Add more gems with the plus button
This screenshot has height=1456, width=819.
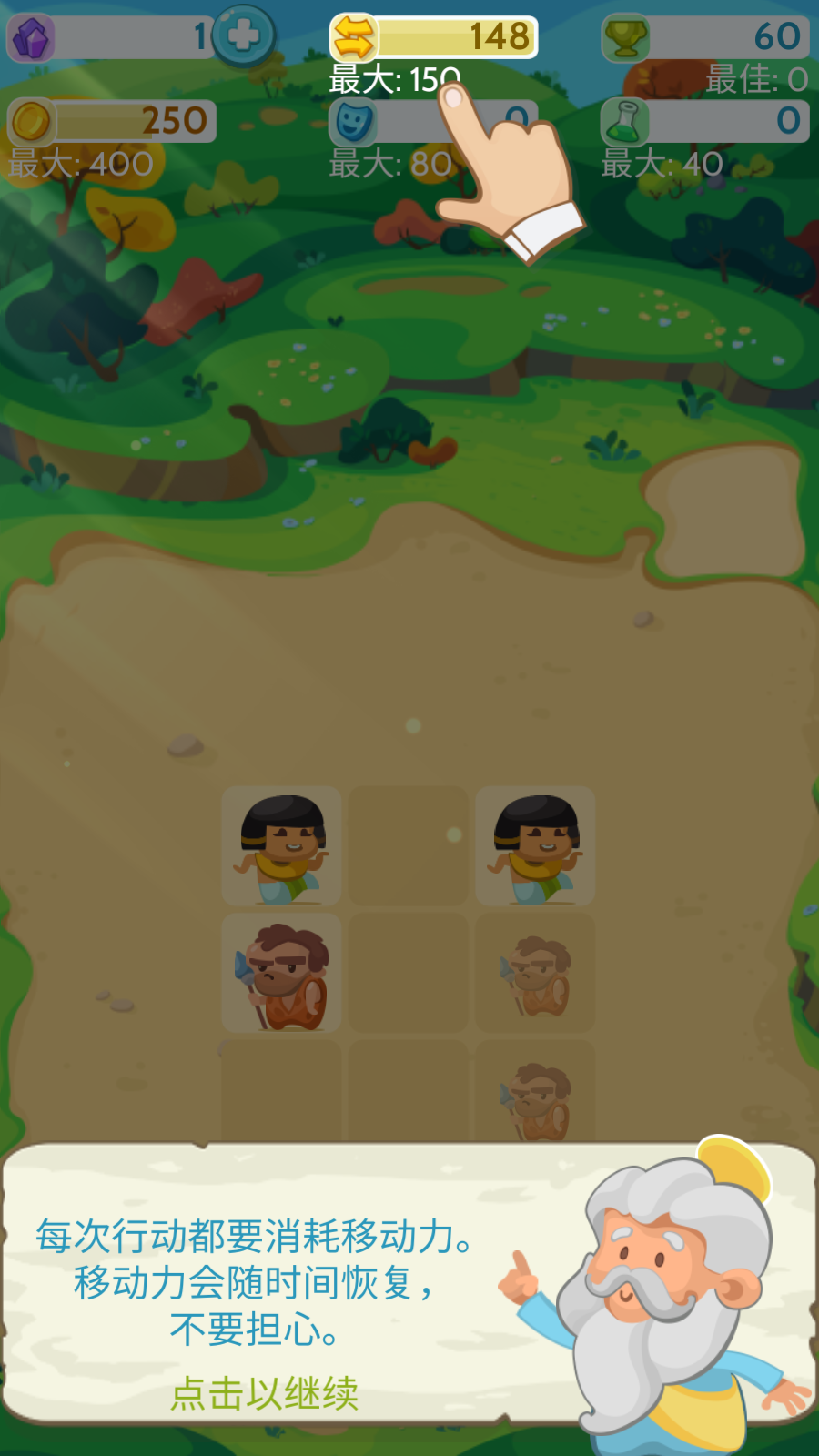(243, 36)
